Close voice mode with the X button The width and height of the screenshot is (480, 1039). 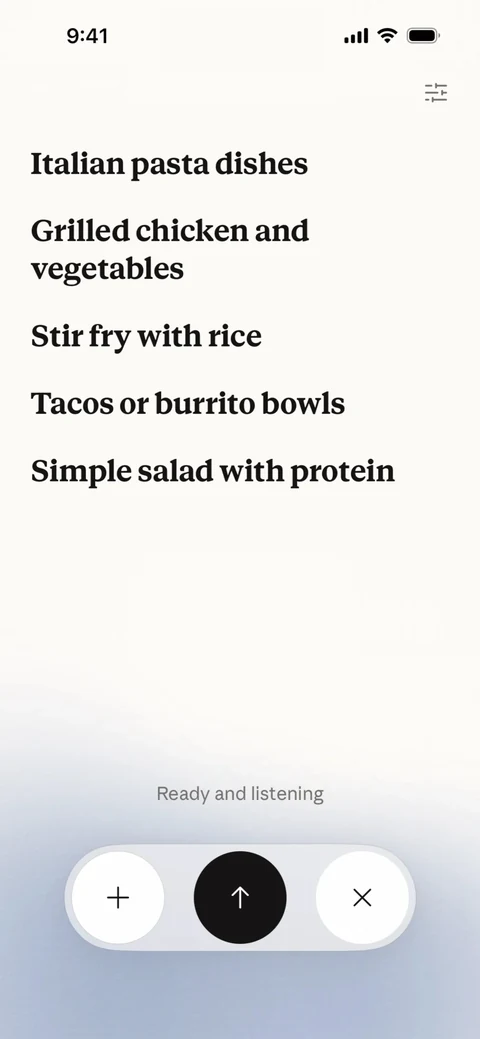coord(362,898)
